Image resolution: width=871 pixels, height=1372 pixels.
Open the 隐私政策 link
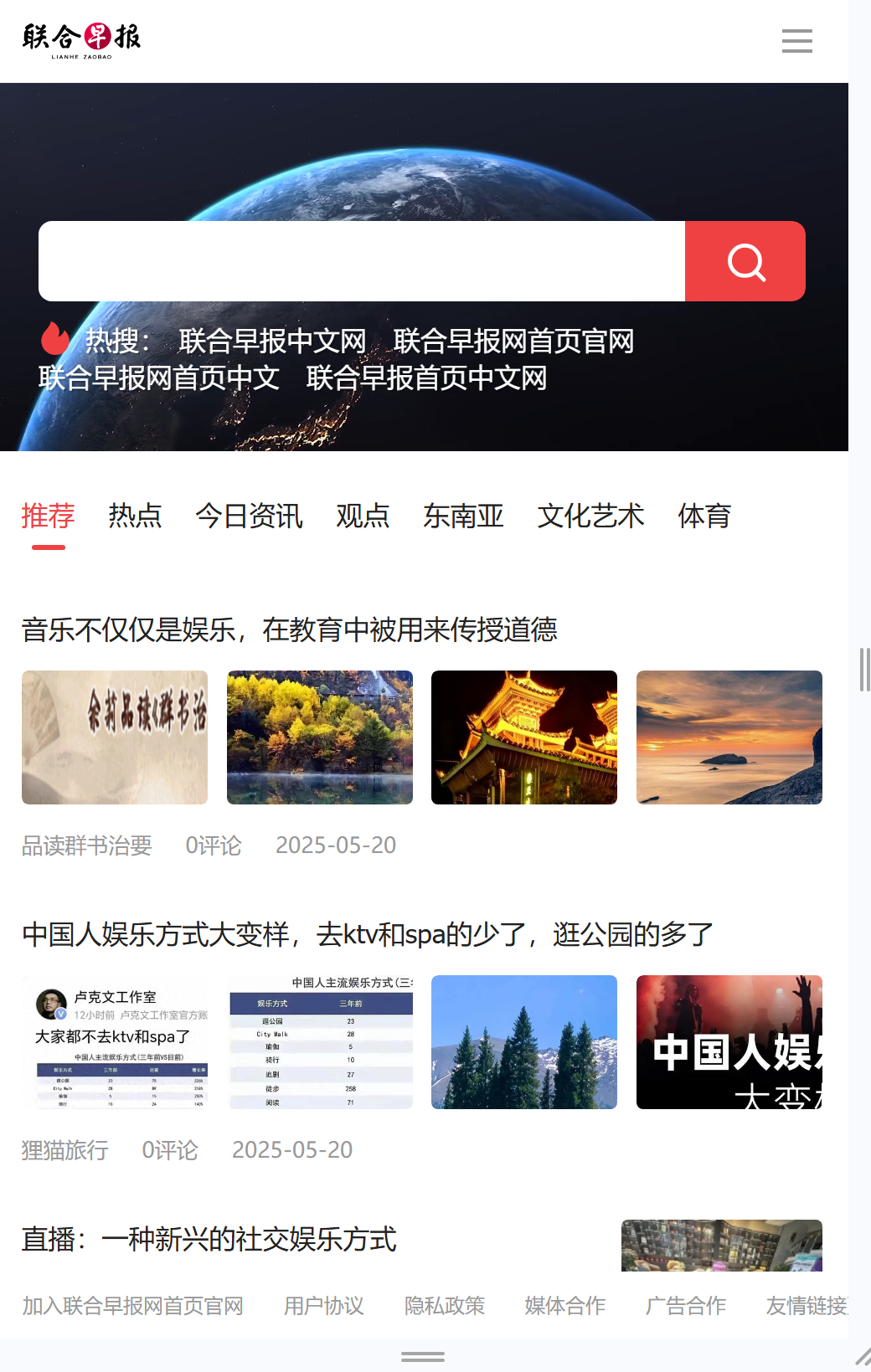point(444,1306)
